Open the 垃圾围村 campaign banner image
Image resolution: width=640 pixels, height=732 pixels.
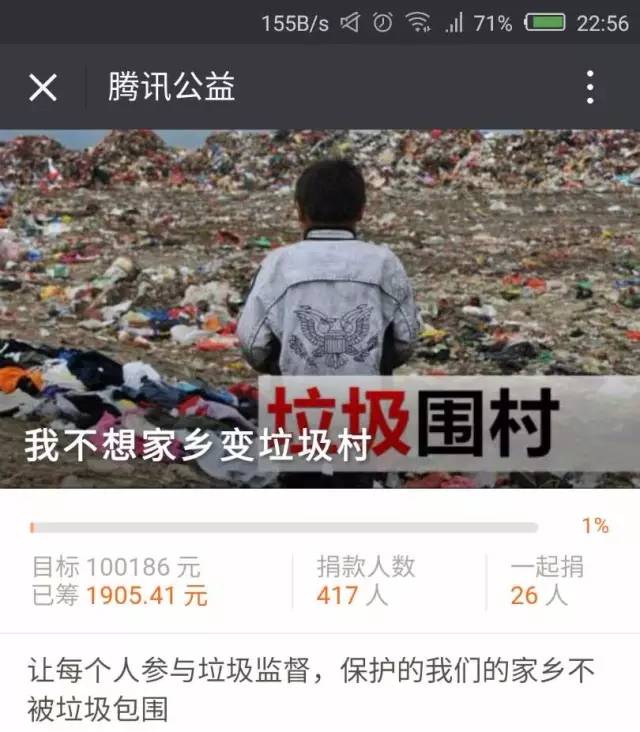coord(320,308)
